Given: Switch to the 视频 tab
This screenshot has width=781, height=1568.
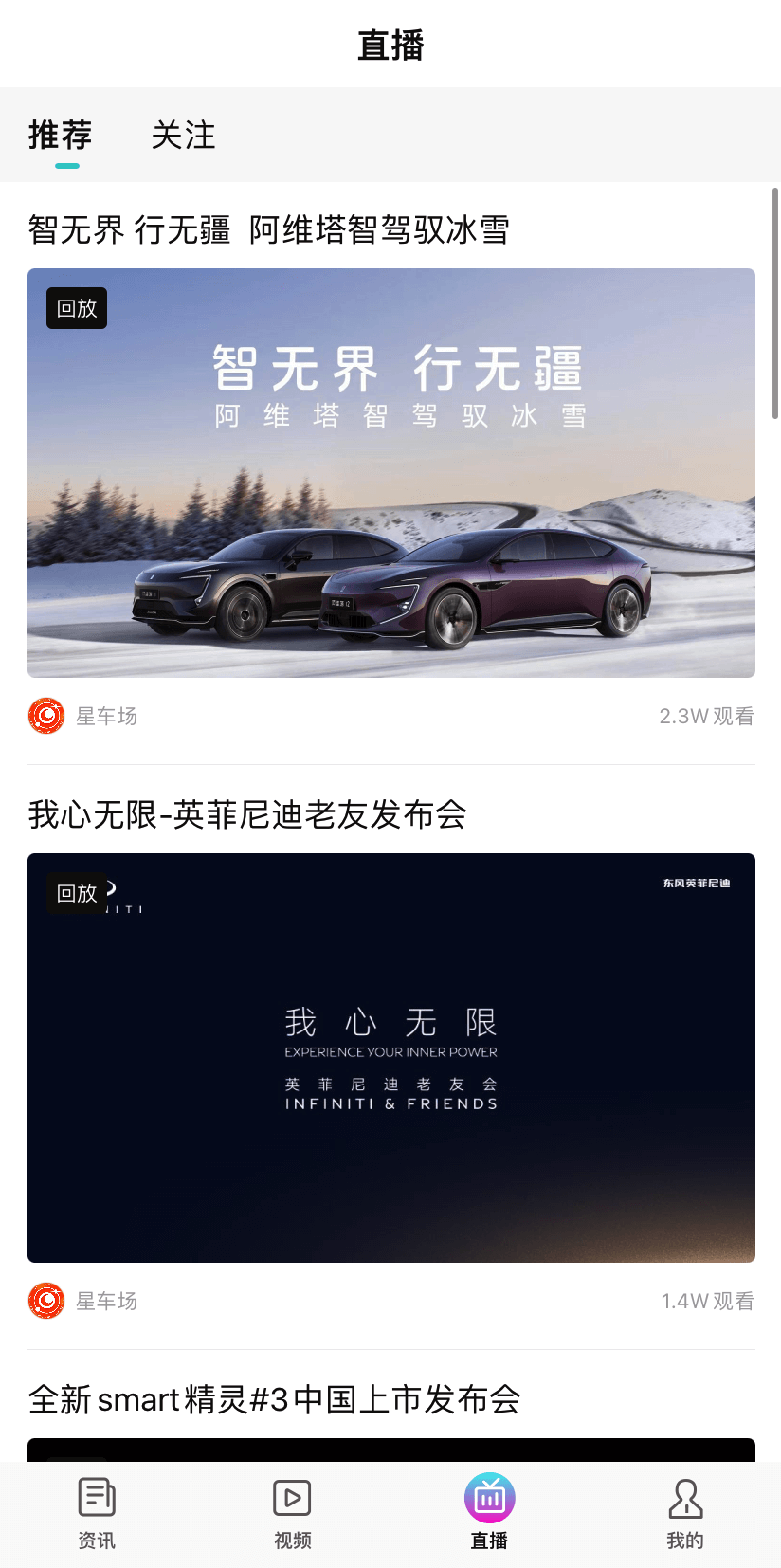Looking at the screenshot, I should click(x=292, y=1513).
